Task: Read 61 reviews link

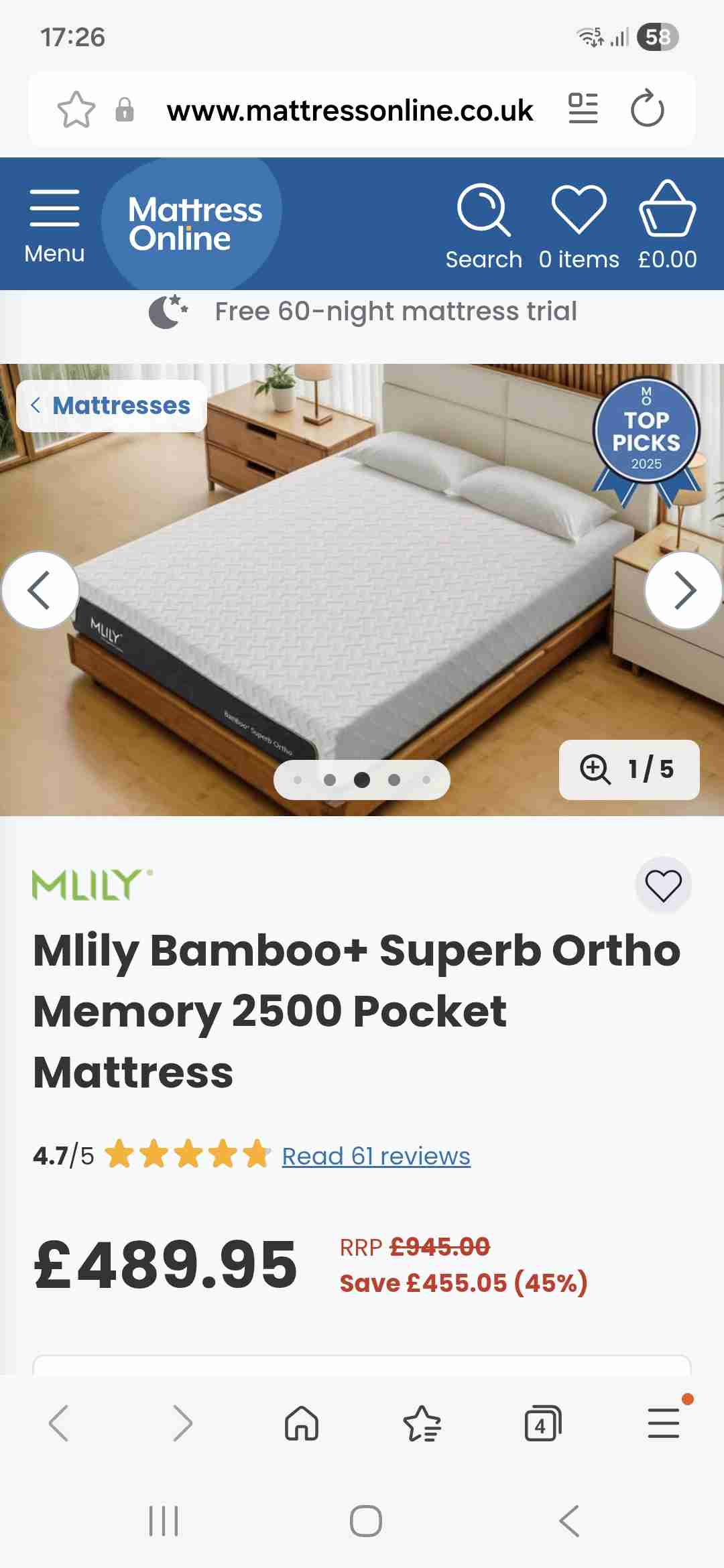Action: coord(375,1156)
